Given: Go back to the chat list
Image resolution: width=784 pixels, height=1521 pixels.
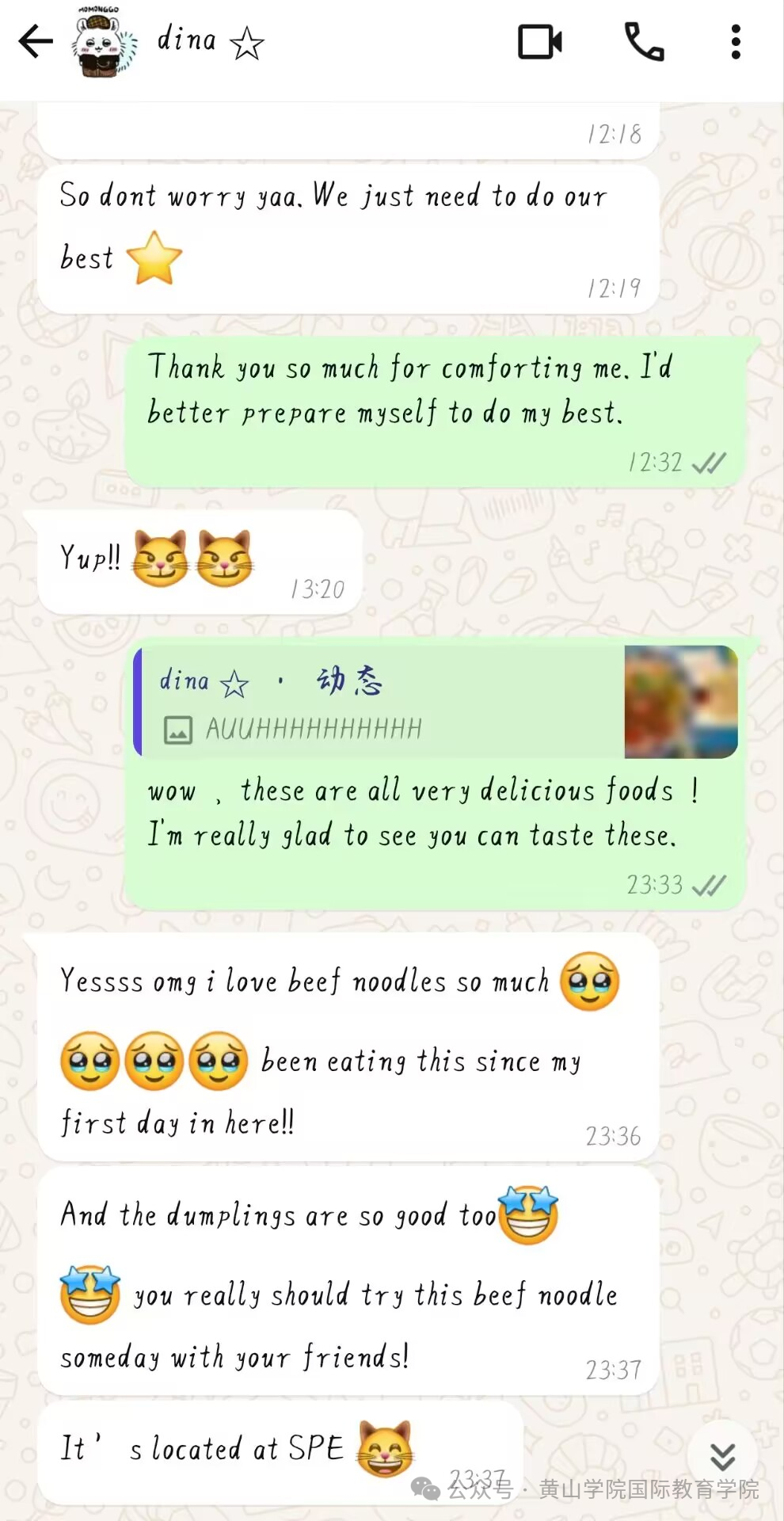Looking at the screenshot, I should click(36, 42).
